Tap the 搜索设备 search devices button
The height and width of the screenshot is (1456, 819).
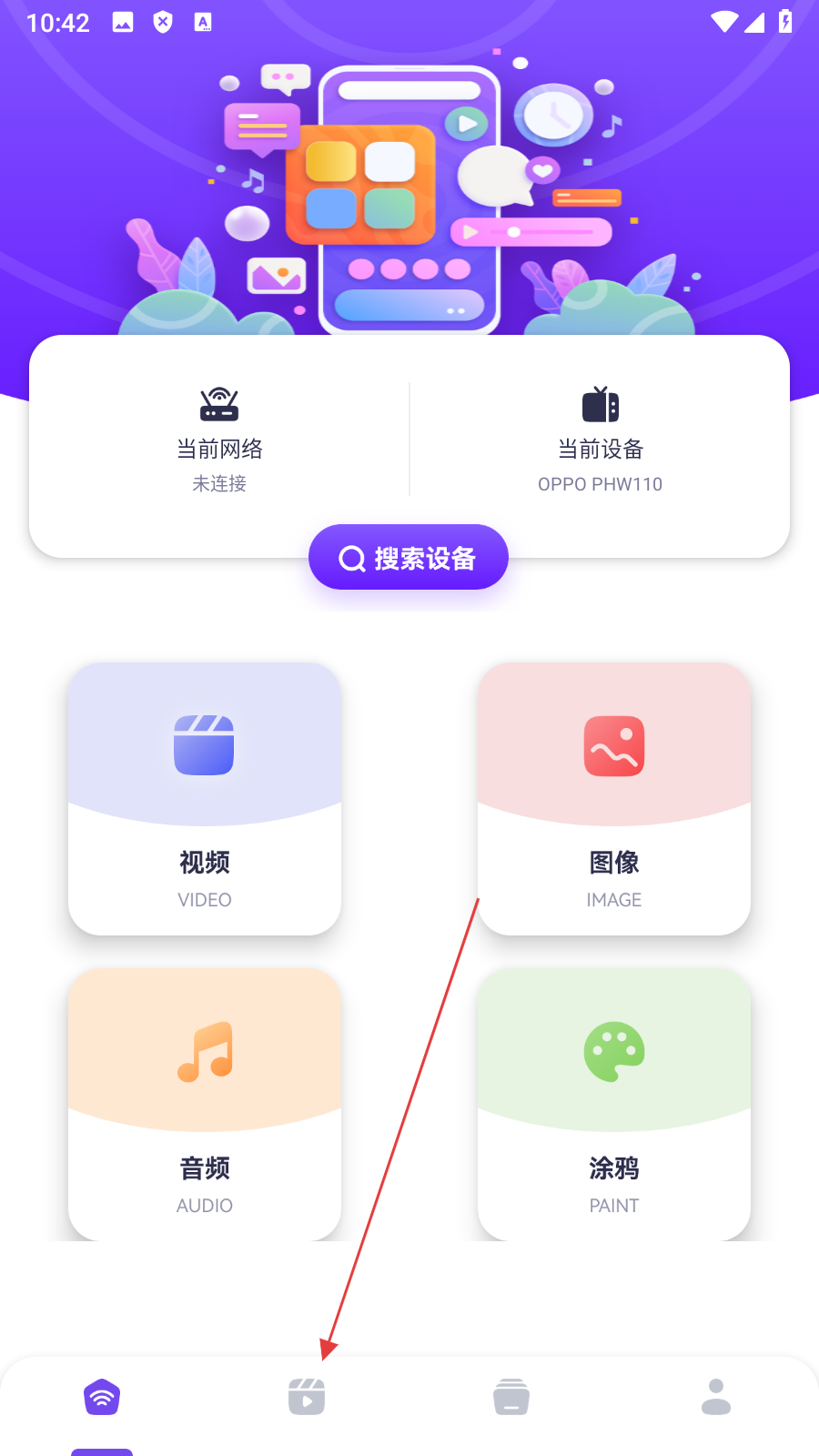408,558
